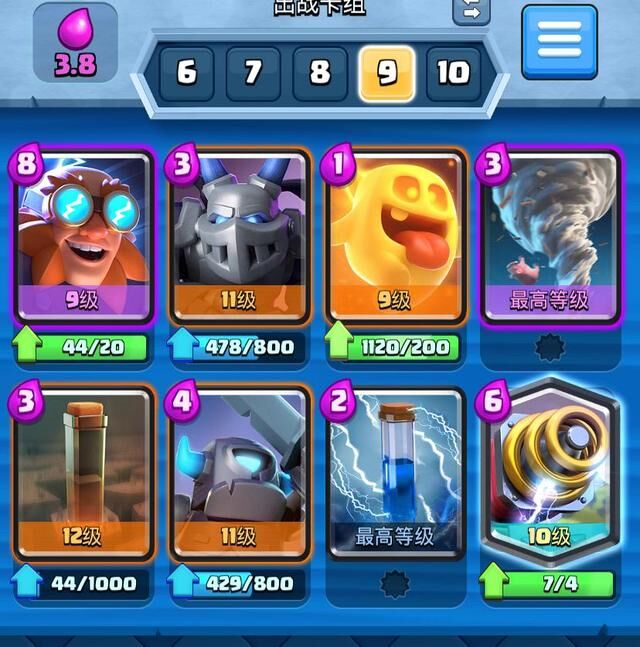The image size is (640, 647).
Task: Switch to deck slot 8
Action: pyautogui.click(x=319, y=72)
